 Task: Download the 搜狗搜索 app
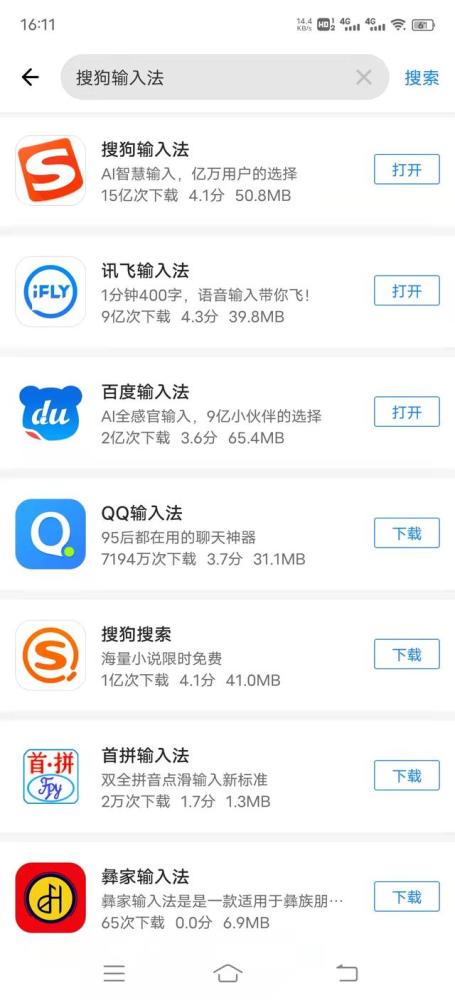pyautogui.click(x=407, y=654)
